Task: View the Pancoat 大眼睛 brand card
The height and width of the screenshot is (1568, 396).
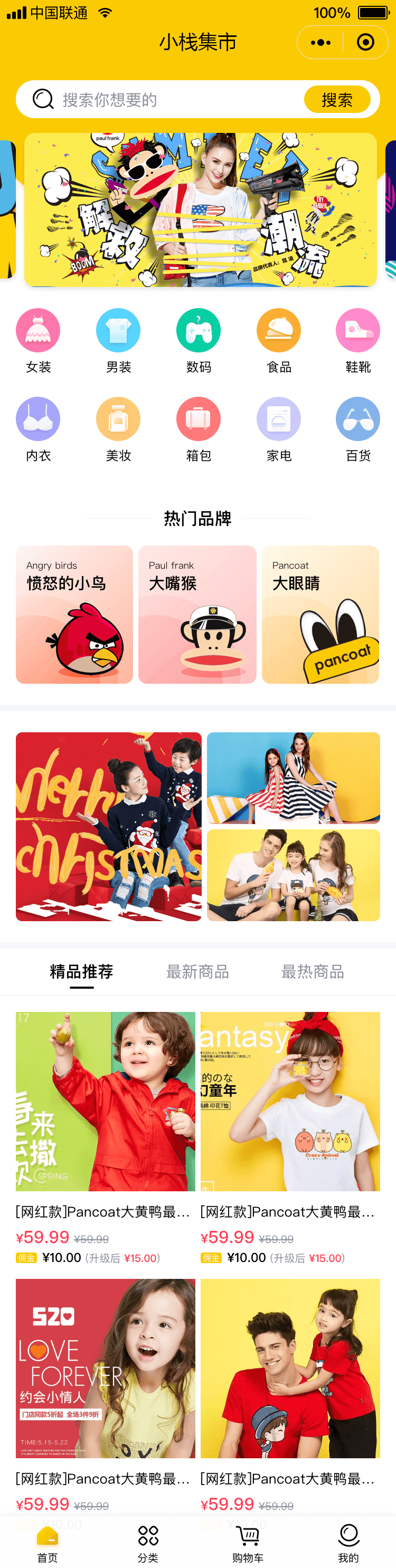Action: pyautogui.click(x=320, y=614)
